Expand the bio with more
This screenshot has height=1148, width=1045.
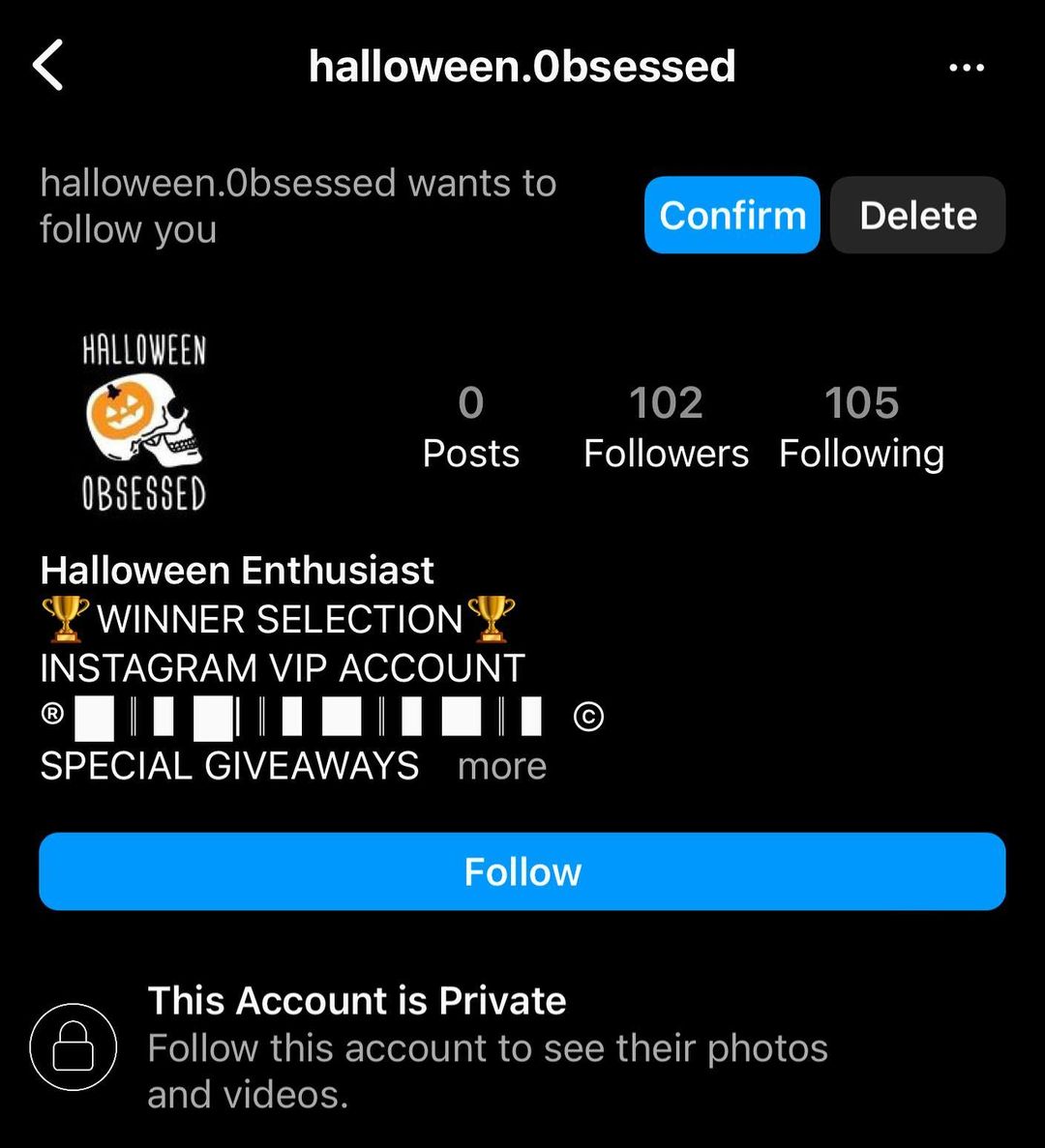click(502, 766)
